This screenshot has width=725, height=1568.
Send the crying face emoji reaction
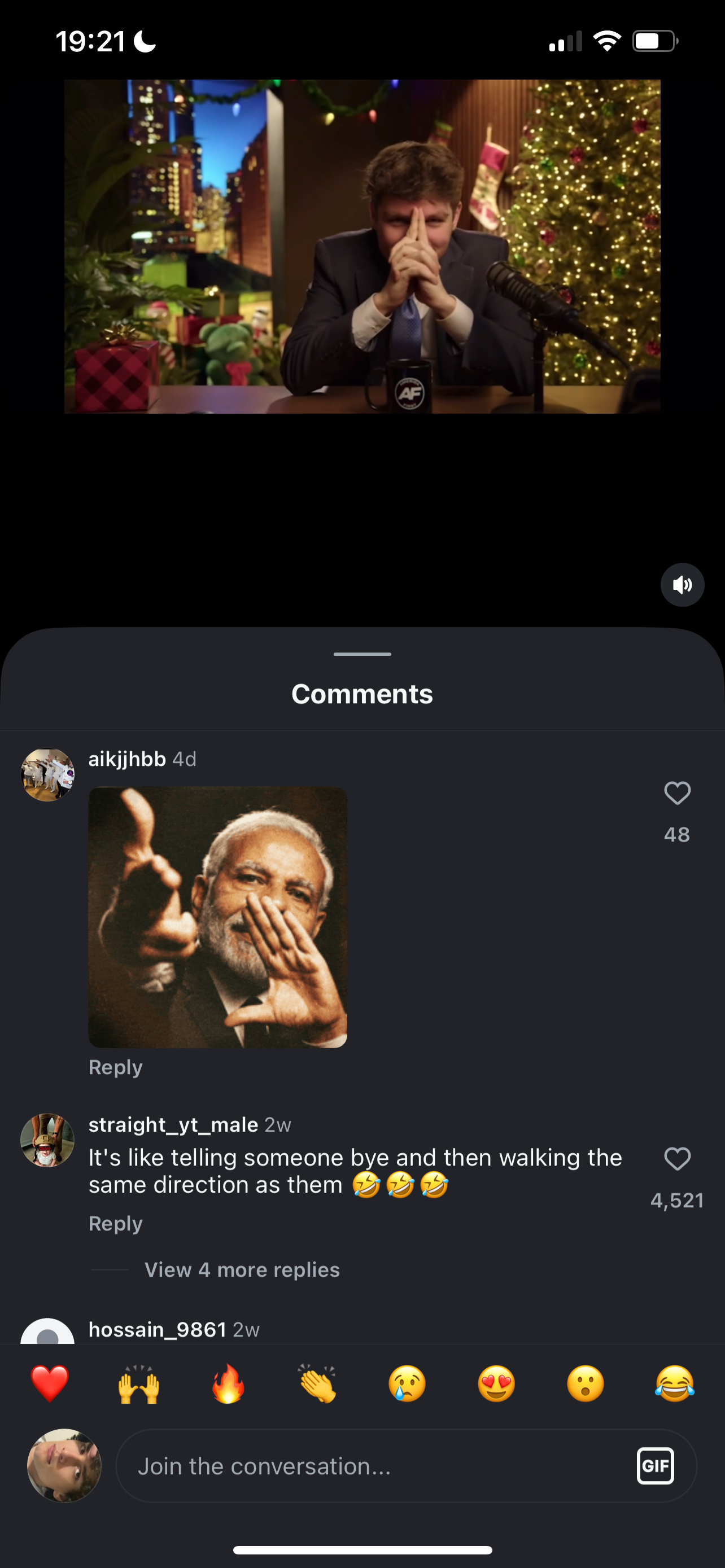[407, 1383]
